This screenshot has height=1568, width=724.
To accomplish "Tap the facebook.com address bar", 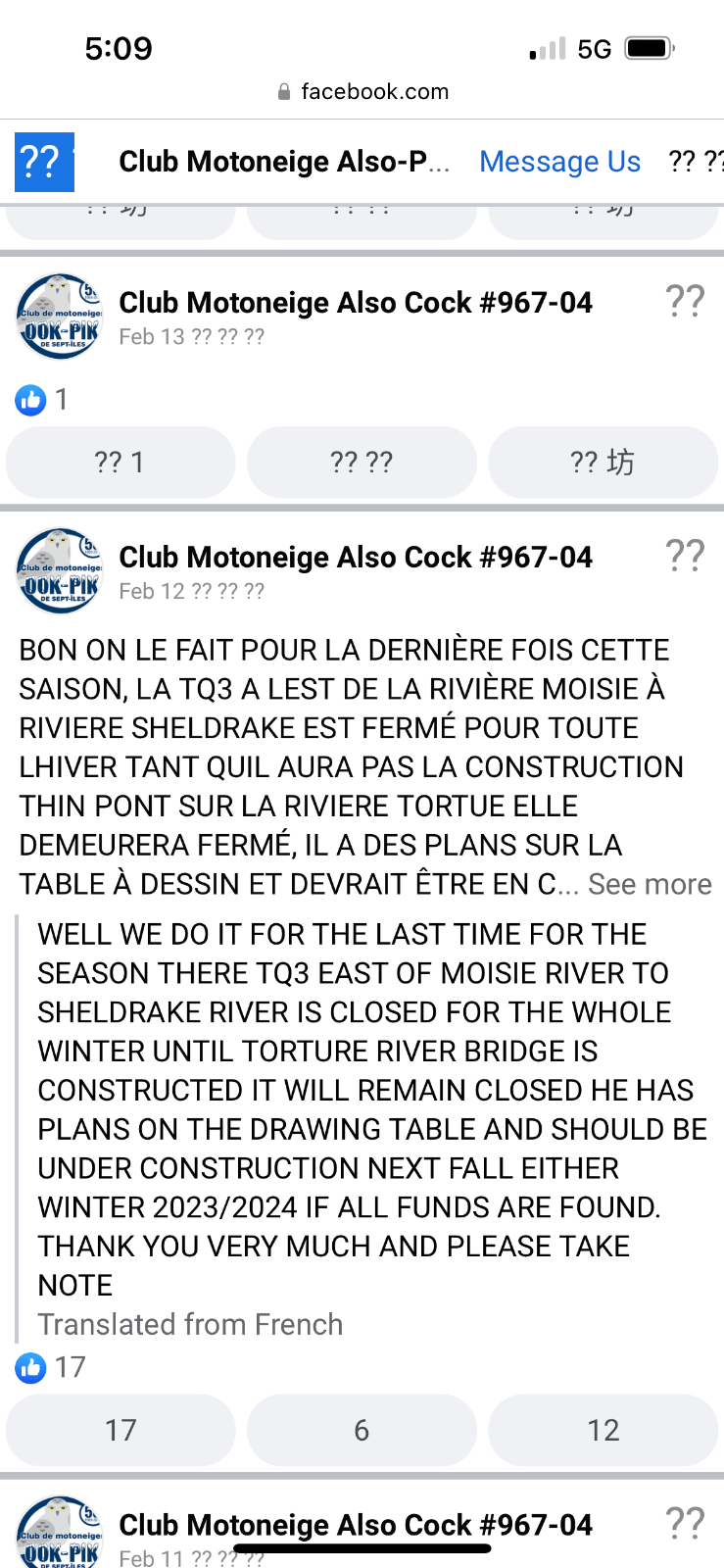I will click(x=362, y=91).
